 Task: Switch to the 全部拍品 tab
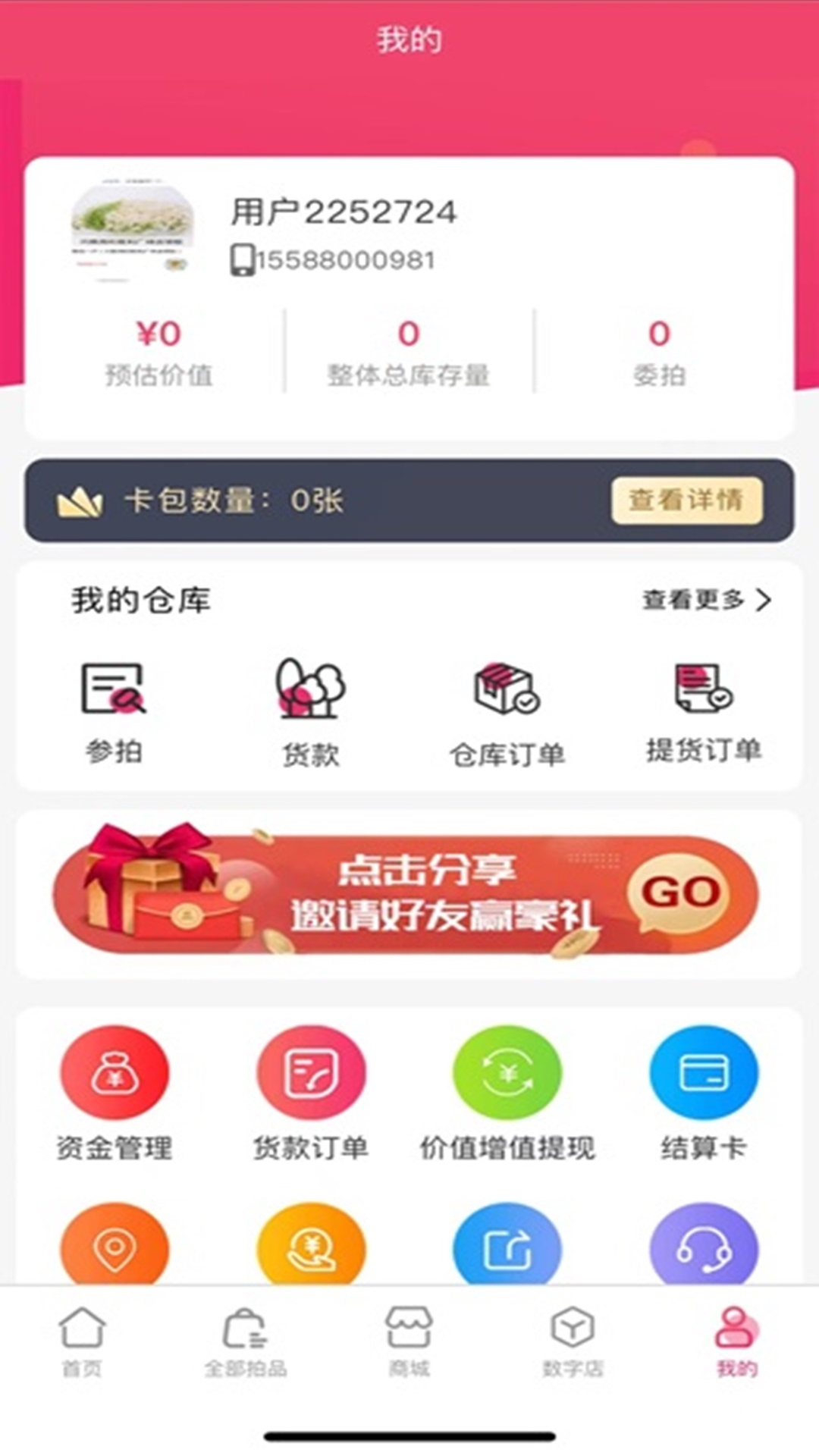tap(246, 1341)
